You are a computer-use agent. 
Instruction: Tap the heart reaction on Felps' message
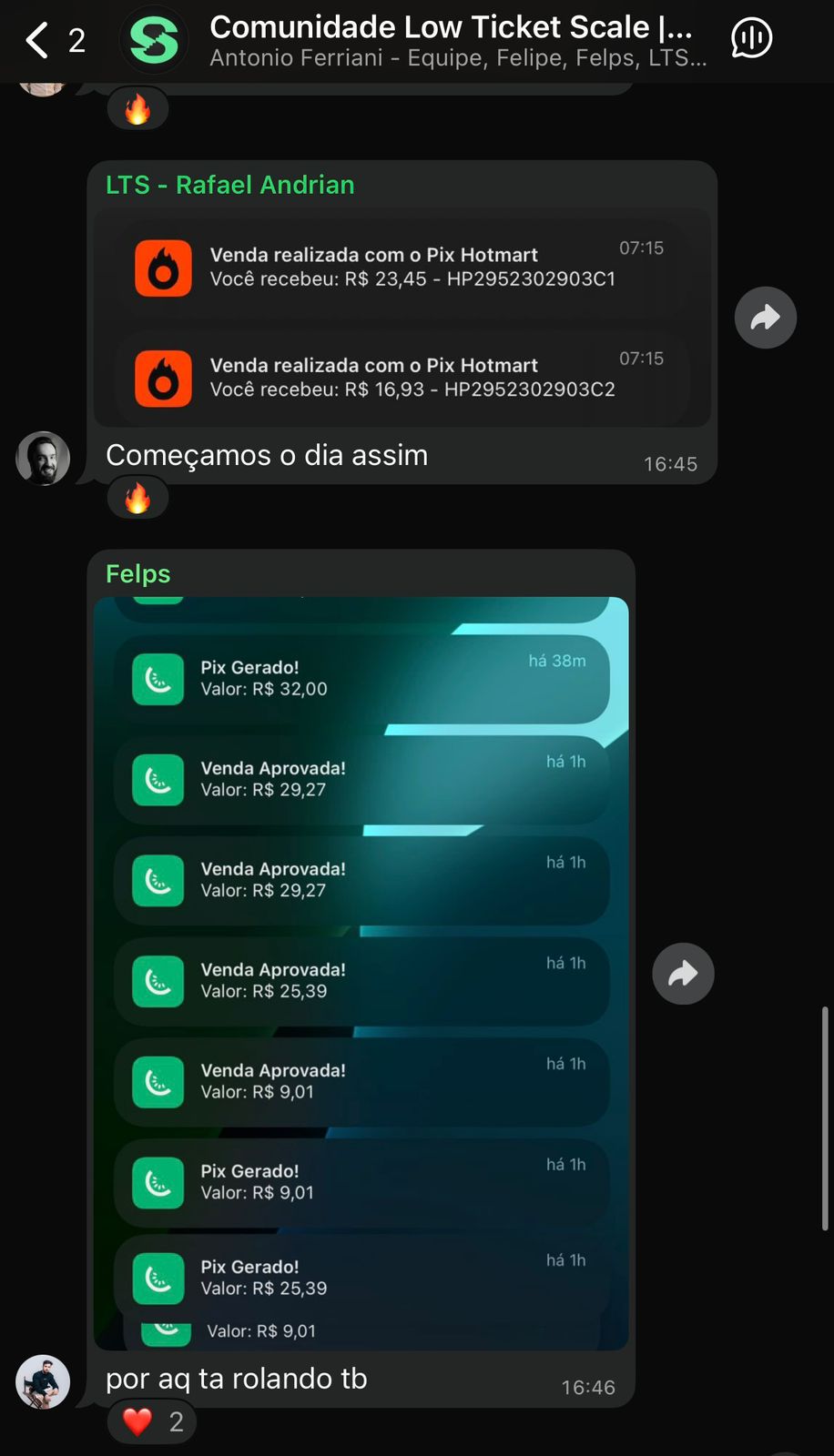pos(151,1421)
